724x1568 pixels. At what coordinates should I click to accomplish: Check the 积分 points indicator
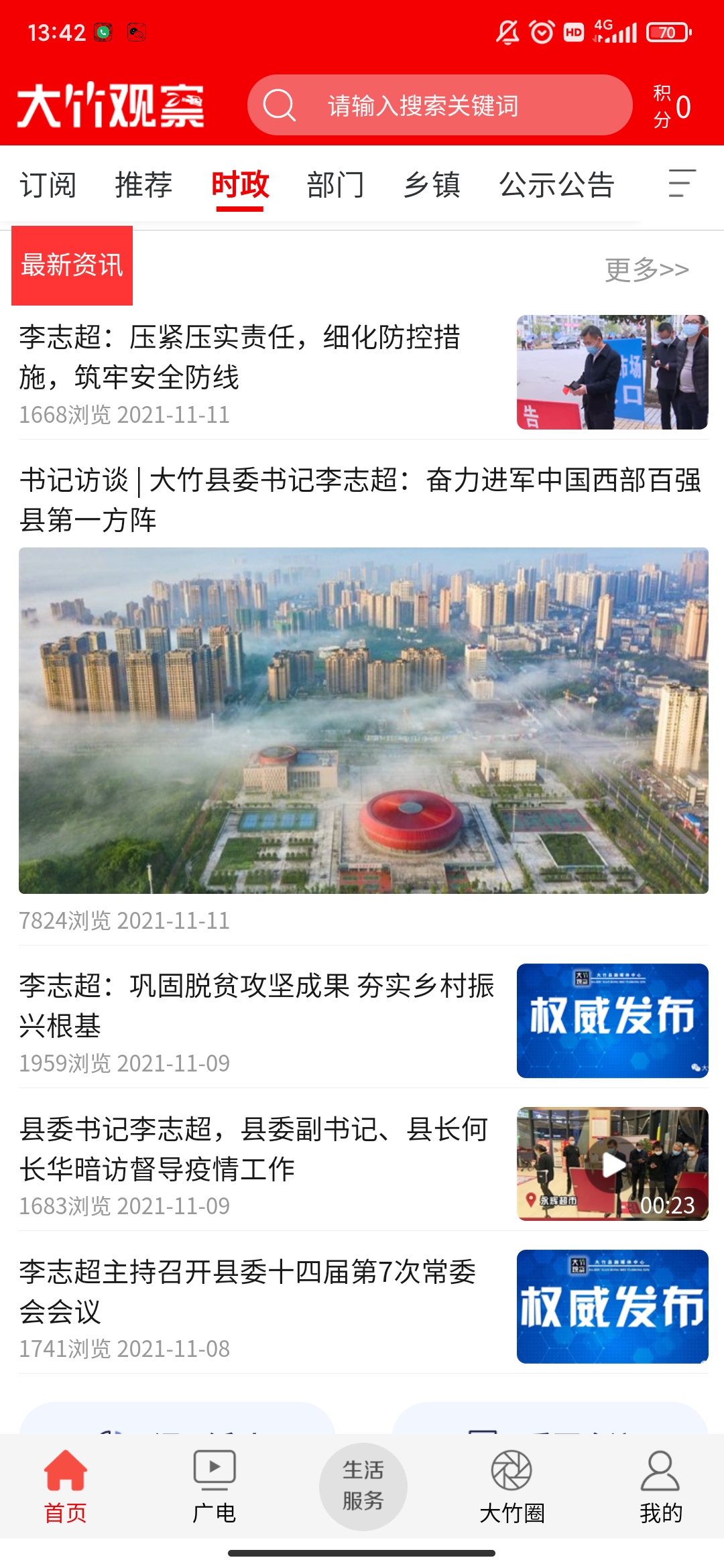(672, 107)
